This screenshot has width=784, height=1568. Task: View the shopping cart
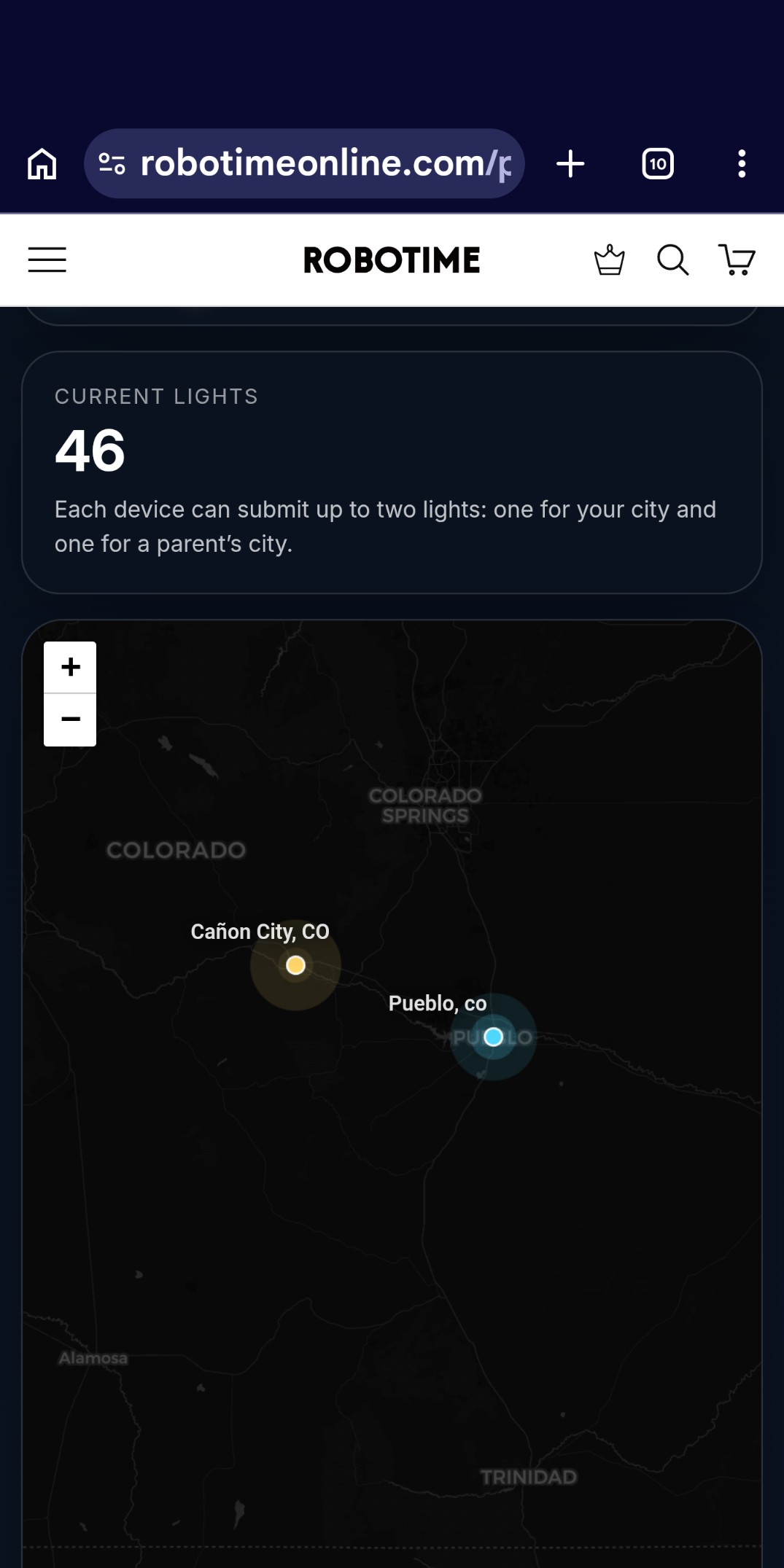click(x=737, y=260)
